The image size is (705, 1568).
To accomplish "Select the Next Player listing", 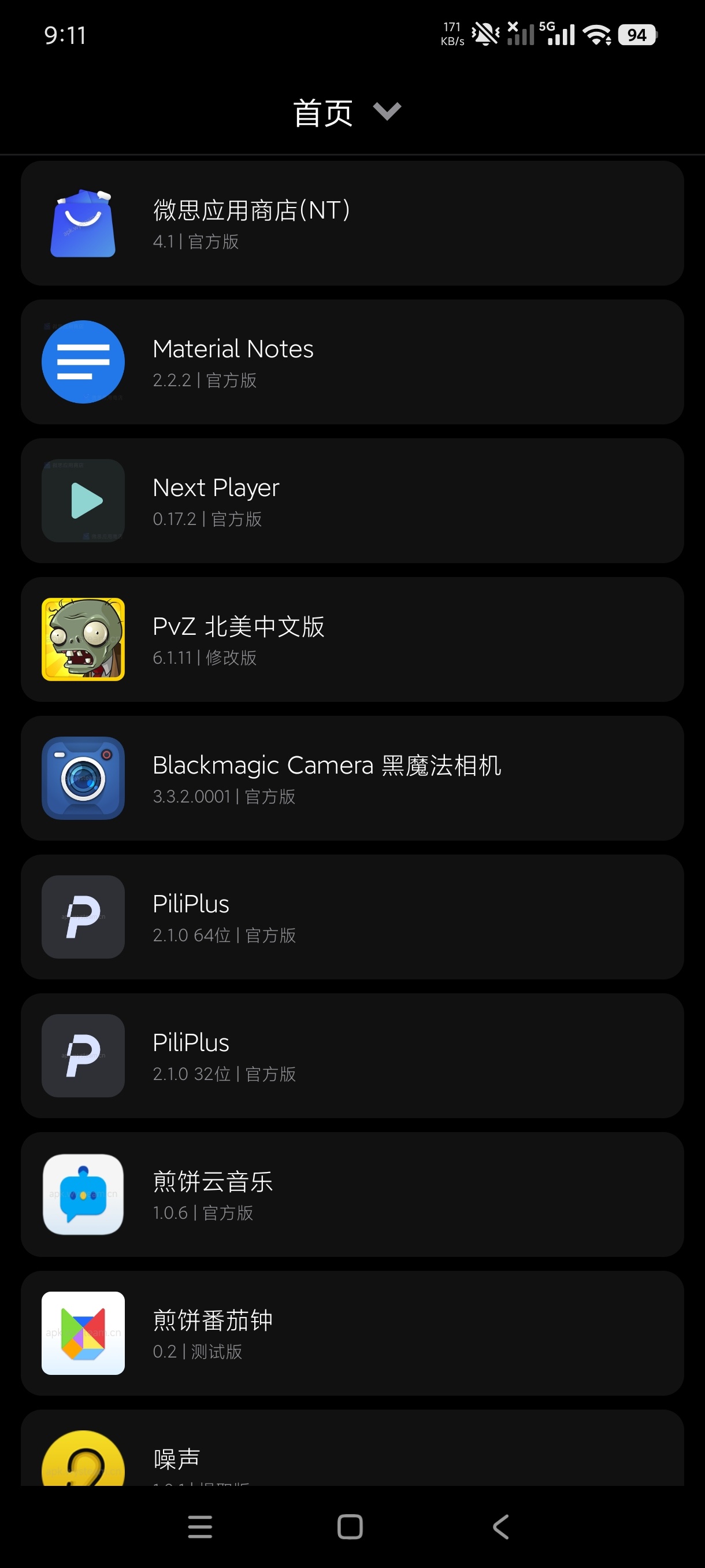I will [352, 500].
